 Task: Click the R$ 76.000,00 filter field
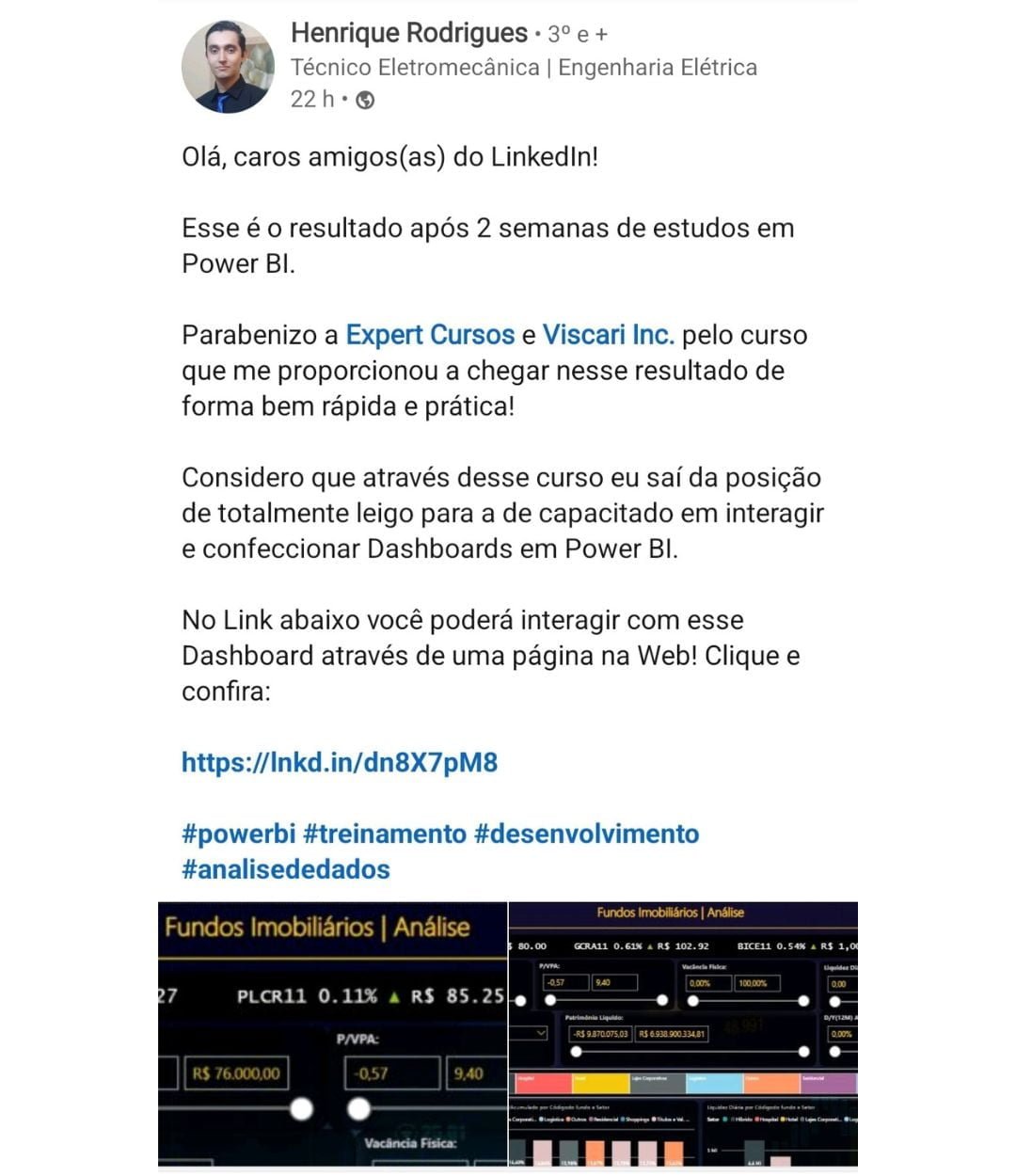tap(237, 1073)
